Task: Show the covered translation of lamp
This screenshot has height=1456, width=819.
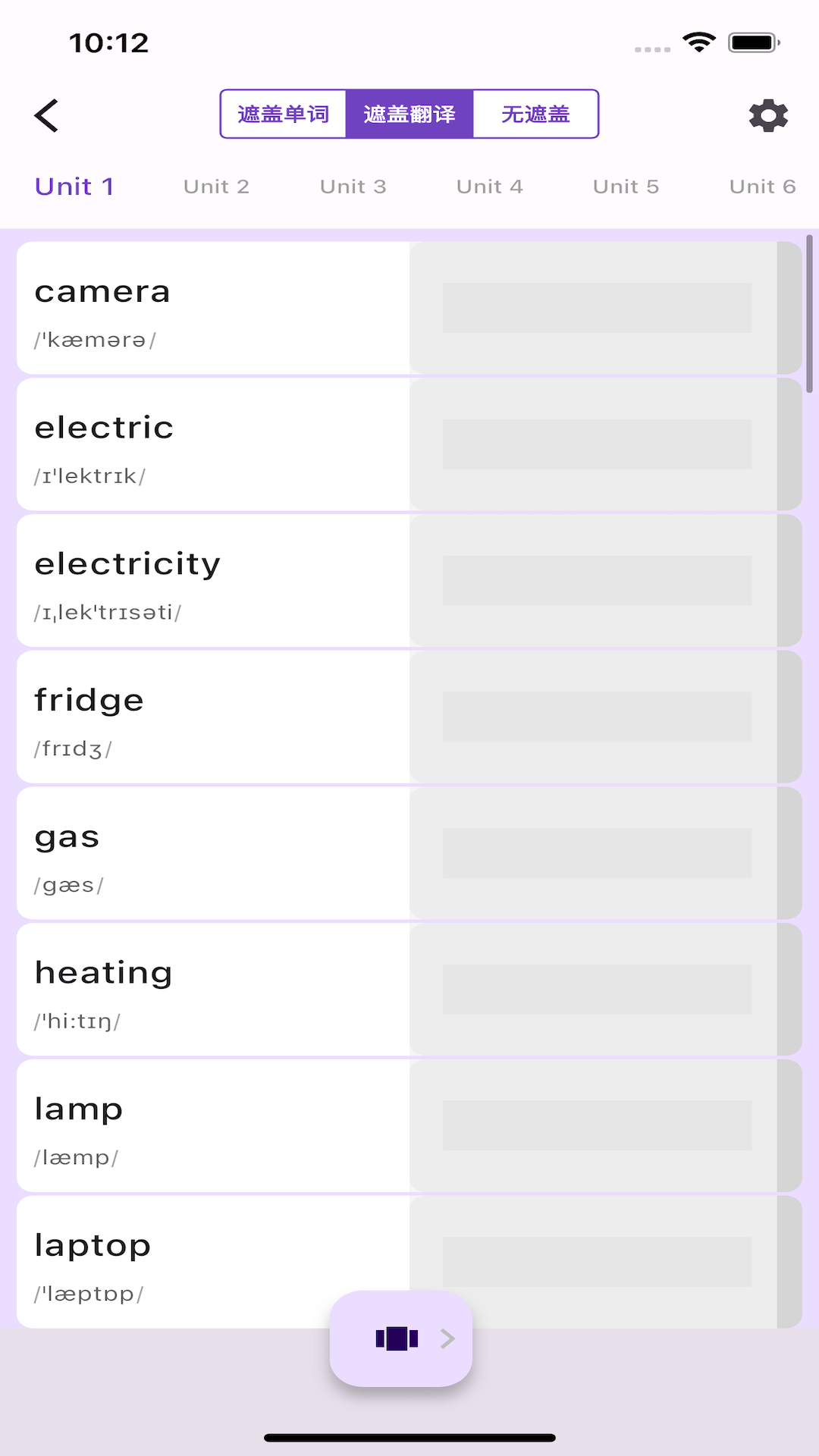Action: 597,1125
